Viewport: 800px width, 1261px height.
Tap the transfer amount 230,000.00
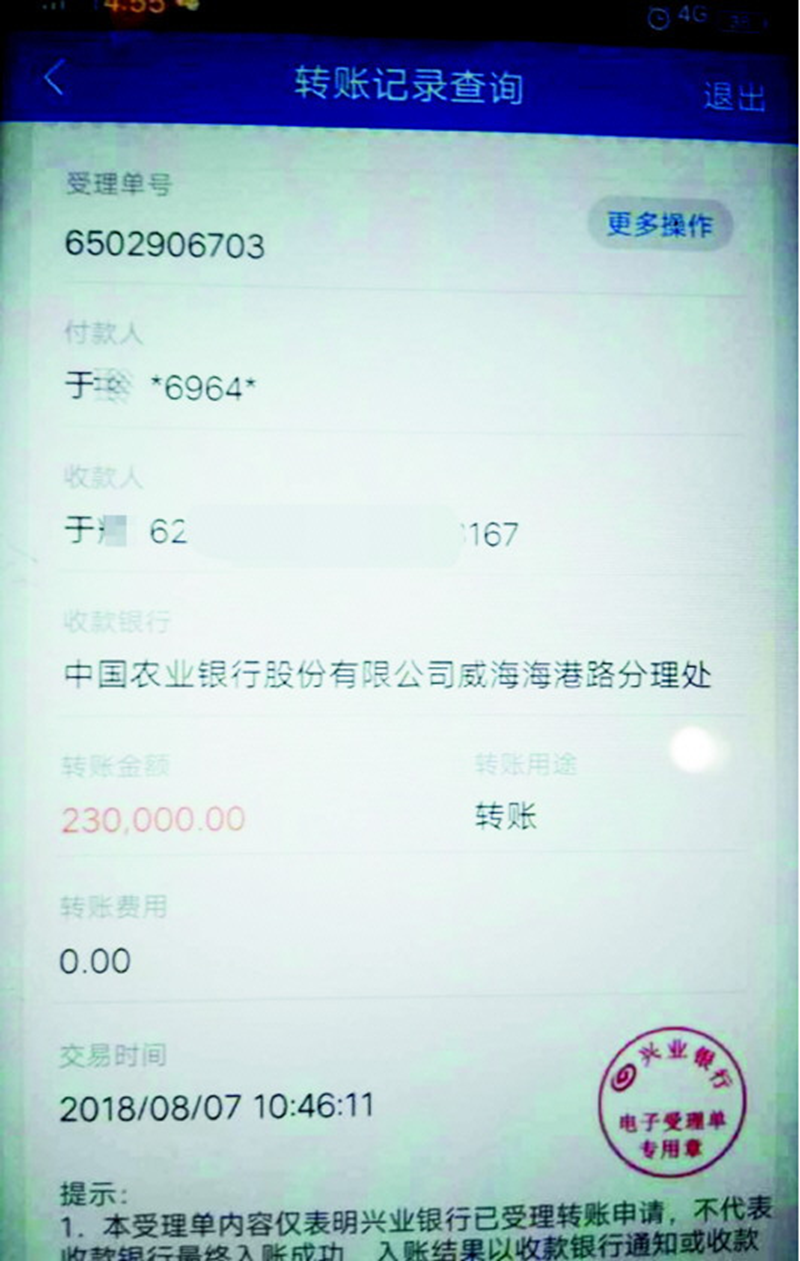tap(152, 817)
